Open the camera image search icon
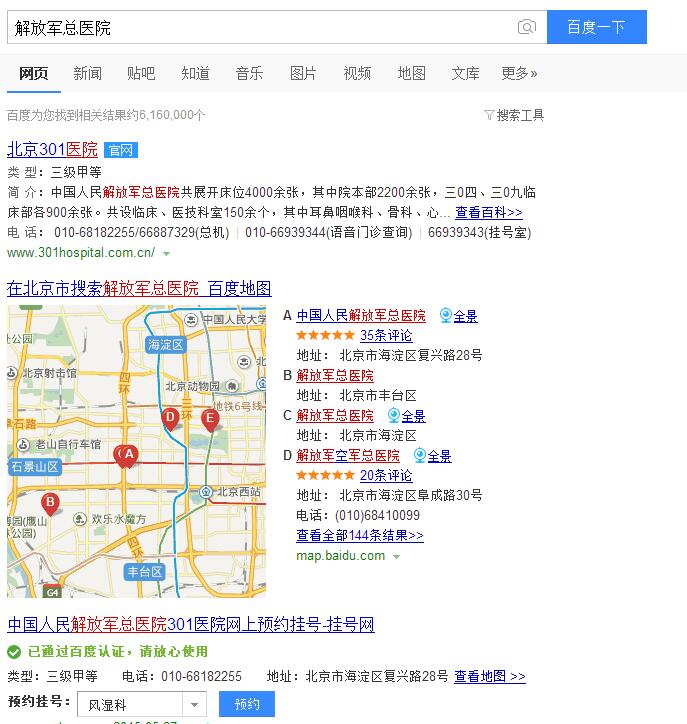687x724 pixels. (x=527, y=28)
